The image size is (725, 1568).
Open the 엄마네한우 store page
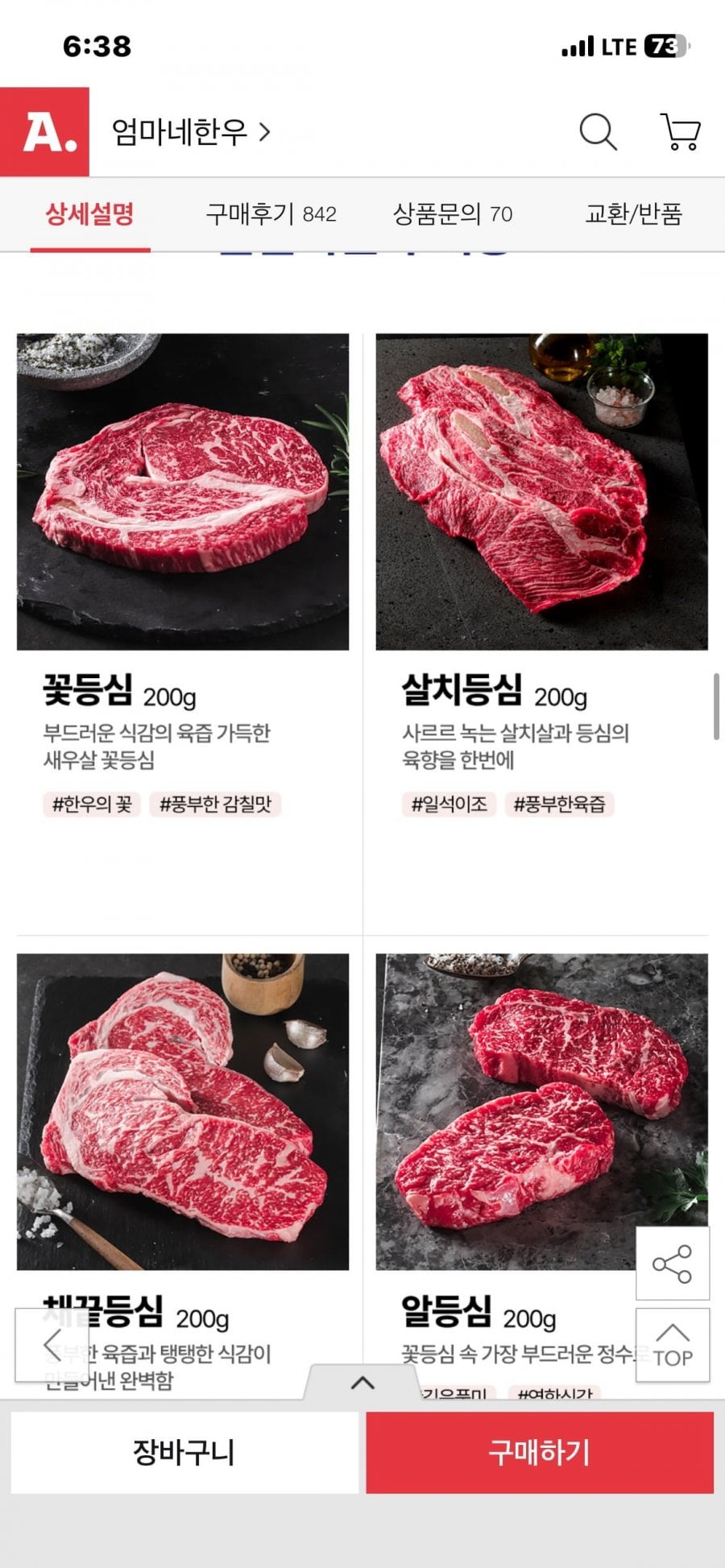[x=190, y=131]
